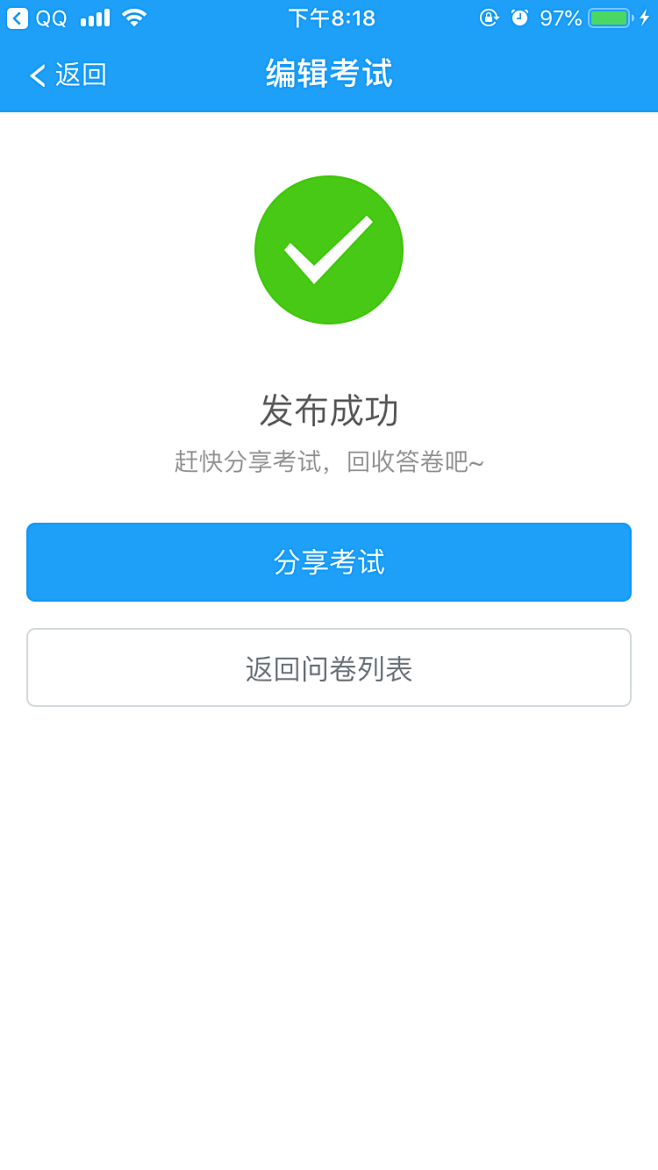Return to QQ via status bar
The height and width of the screenshot is (1170, 658).
tap(37, 19)
